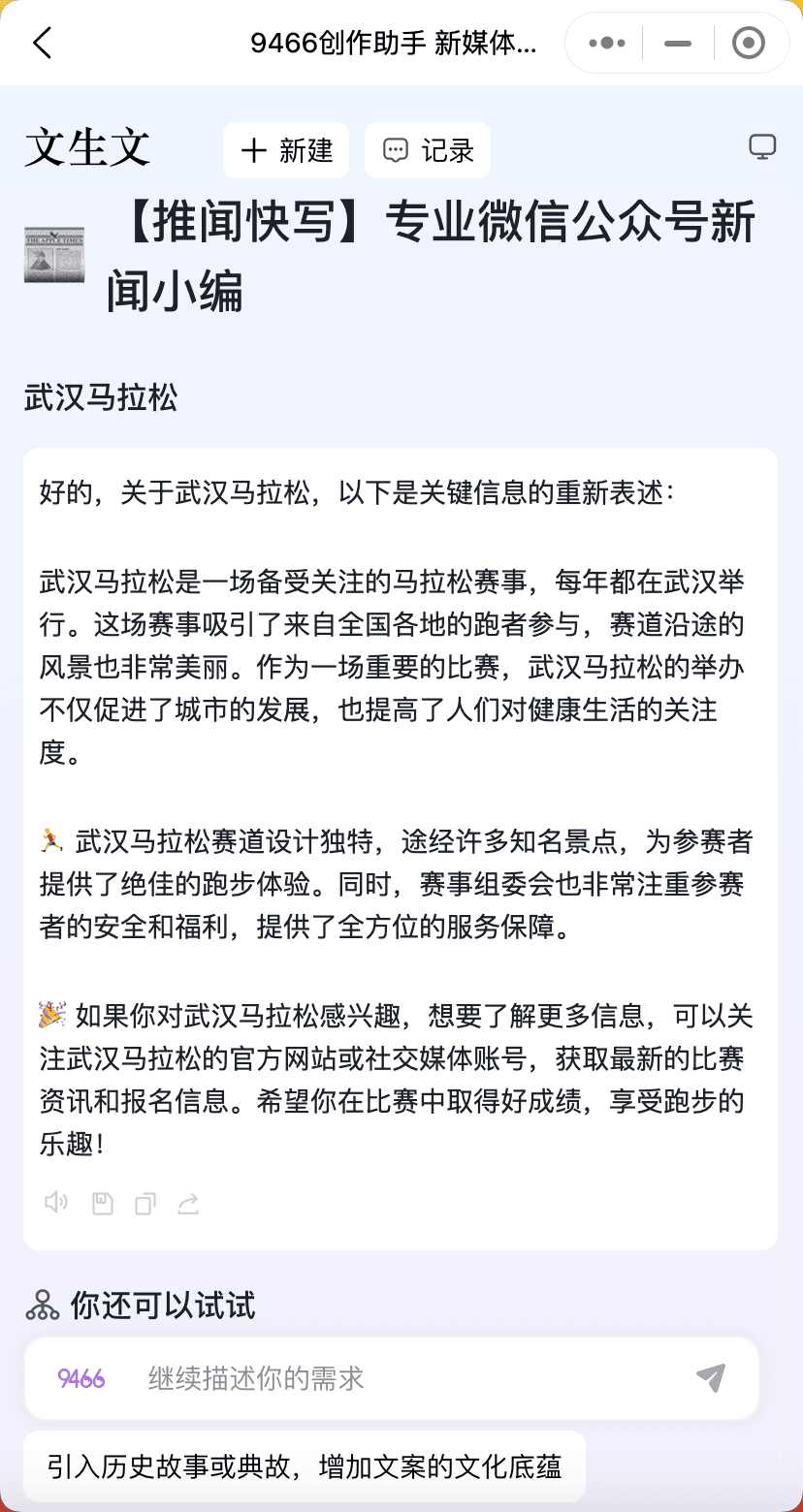Tap the monitor icon beside 记录
This screenshot has height=1512, width=803.
click(x=762, y=147)
